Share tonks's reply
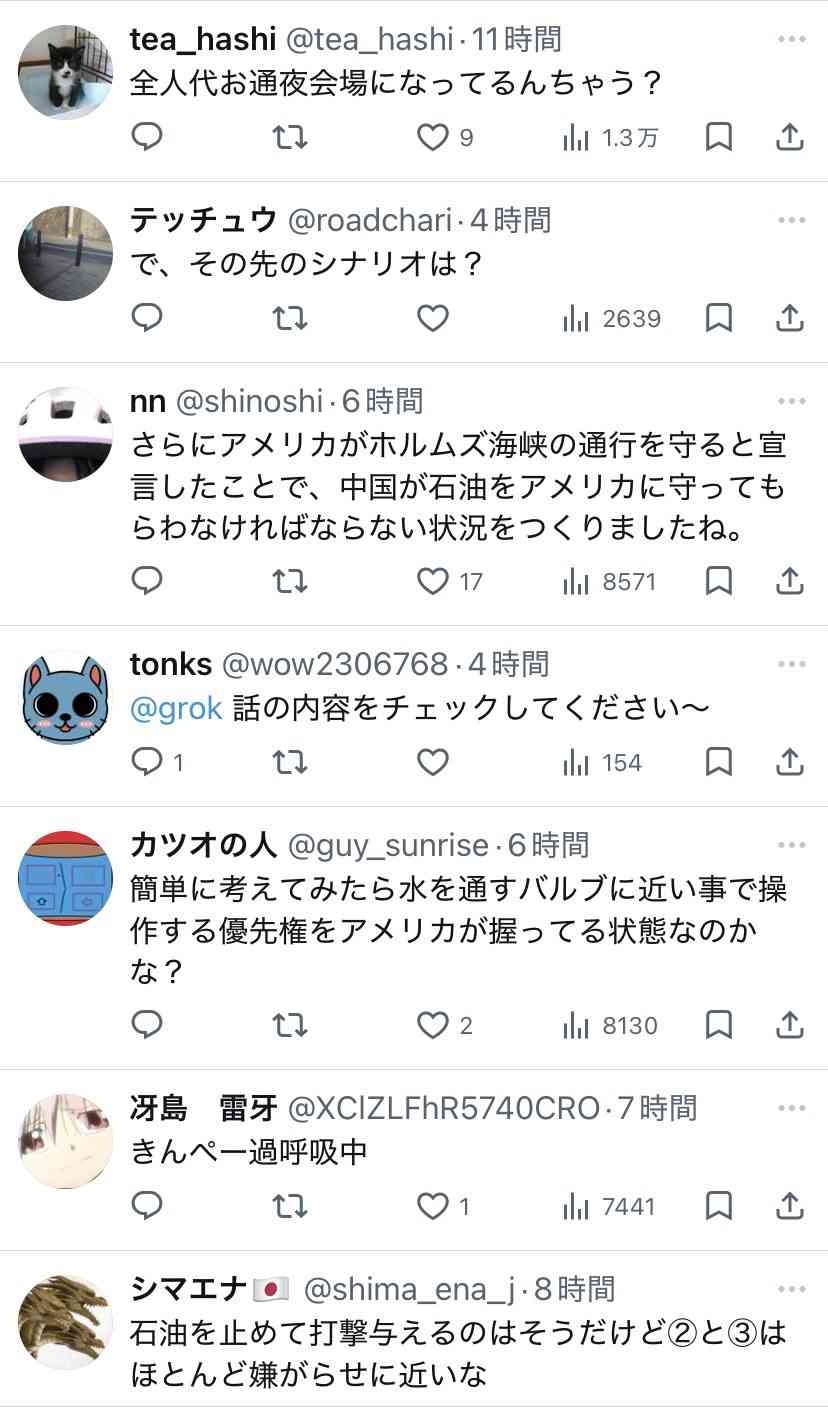828x1407 pixels. tap(790, 762)
